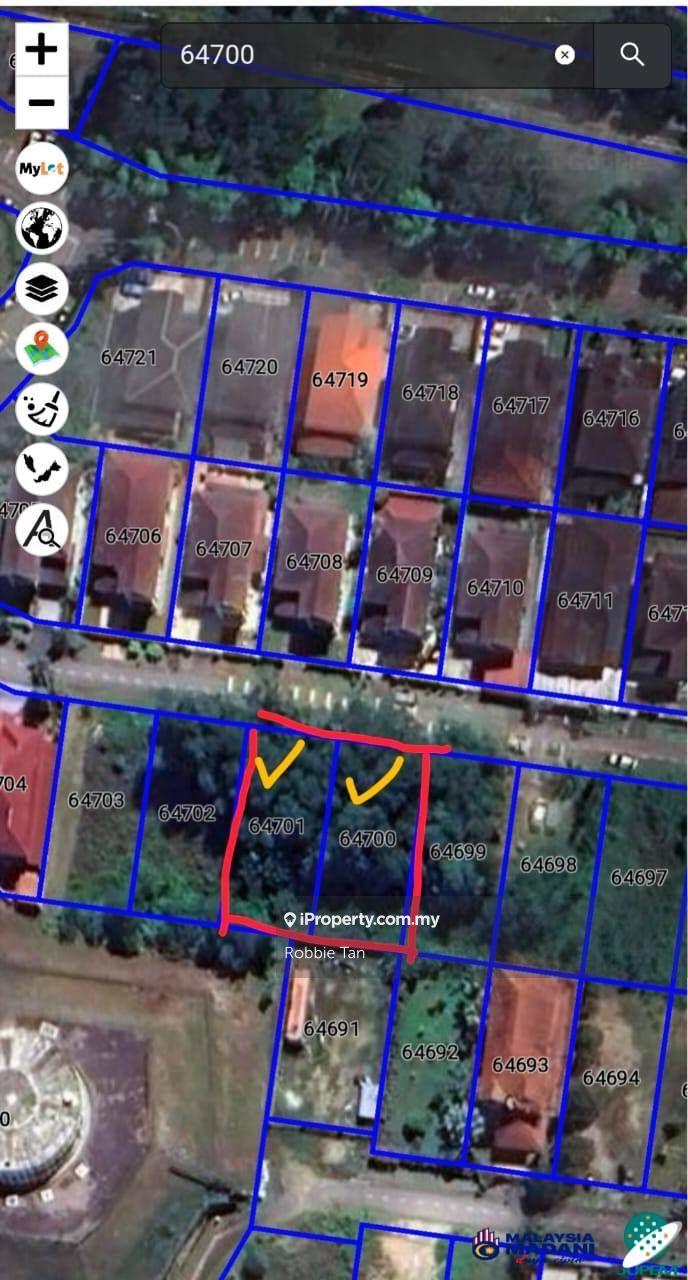Edit the search field containing 64700
The height and width of the screenshot is (1280, 688).
click(x=360, y=55)
